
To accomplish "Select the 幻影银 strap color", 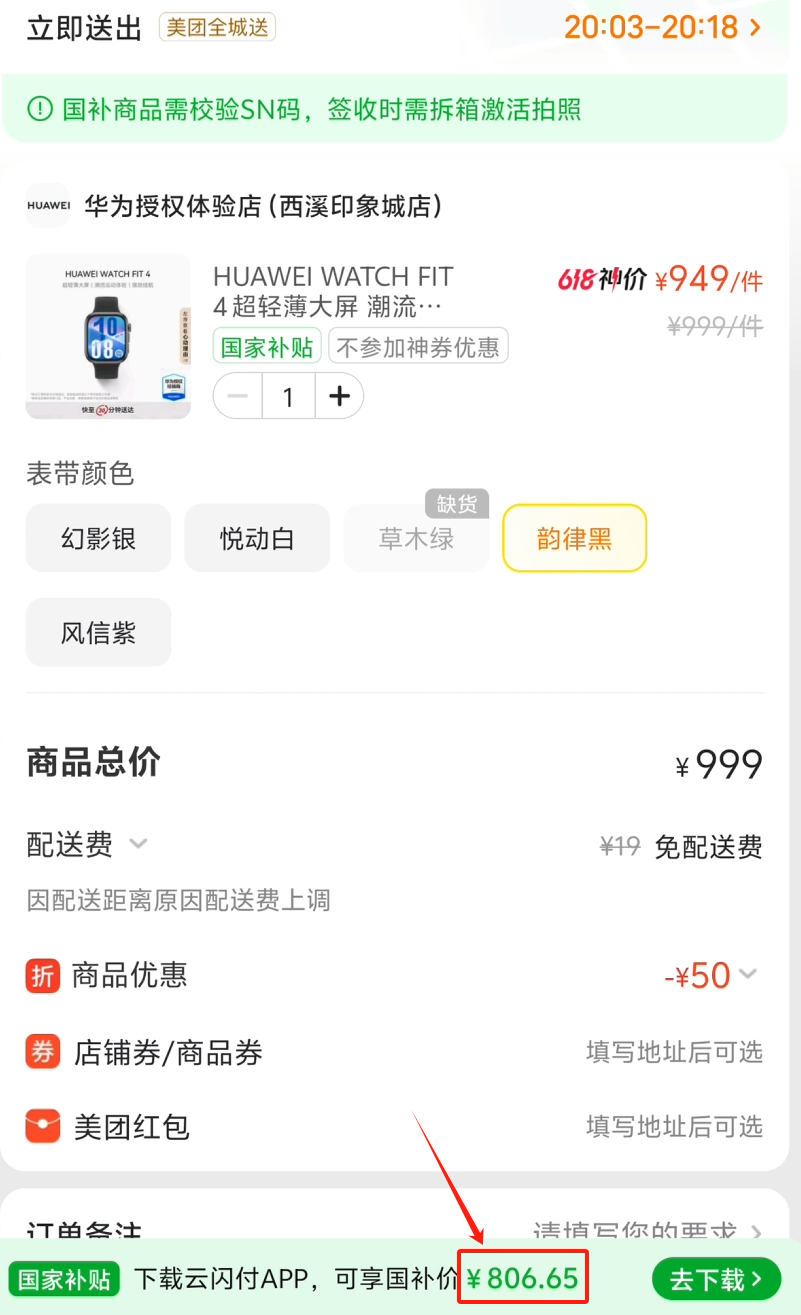I will pos(98,539).
